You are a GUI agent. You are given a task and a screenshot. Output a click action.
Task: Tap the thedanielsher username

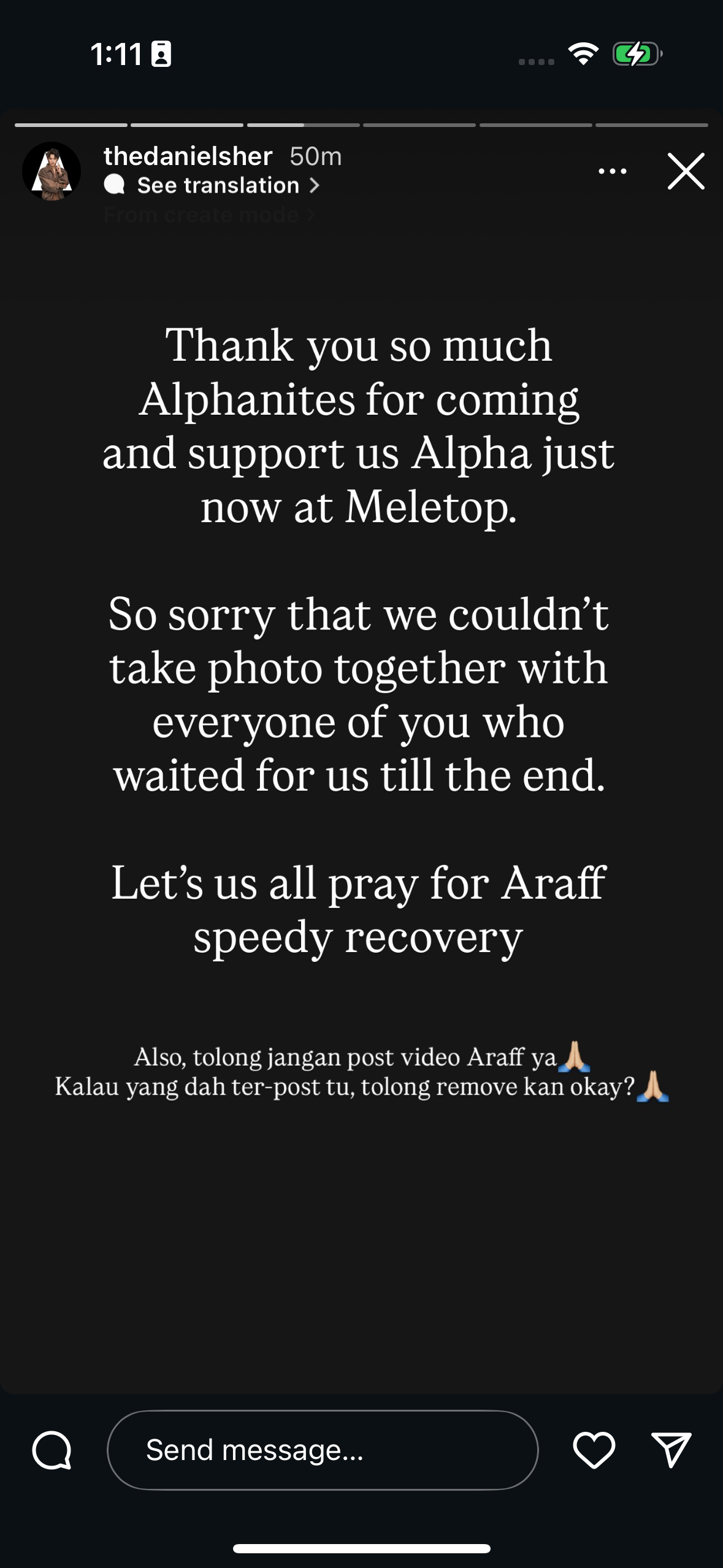188,156
